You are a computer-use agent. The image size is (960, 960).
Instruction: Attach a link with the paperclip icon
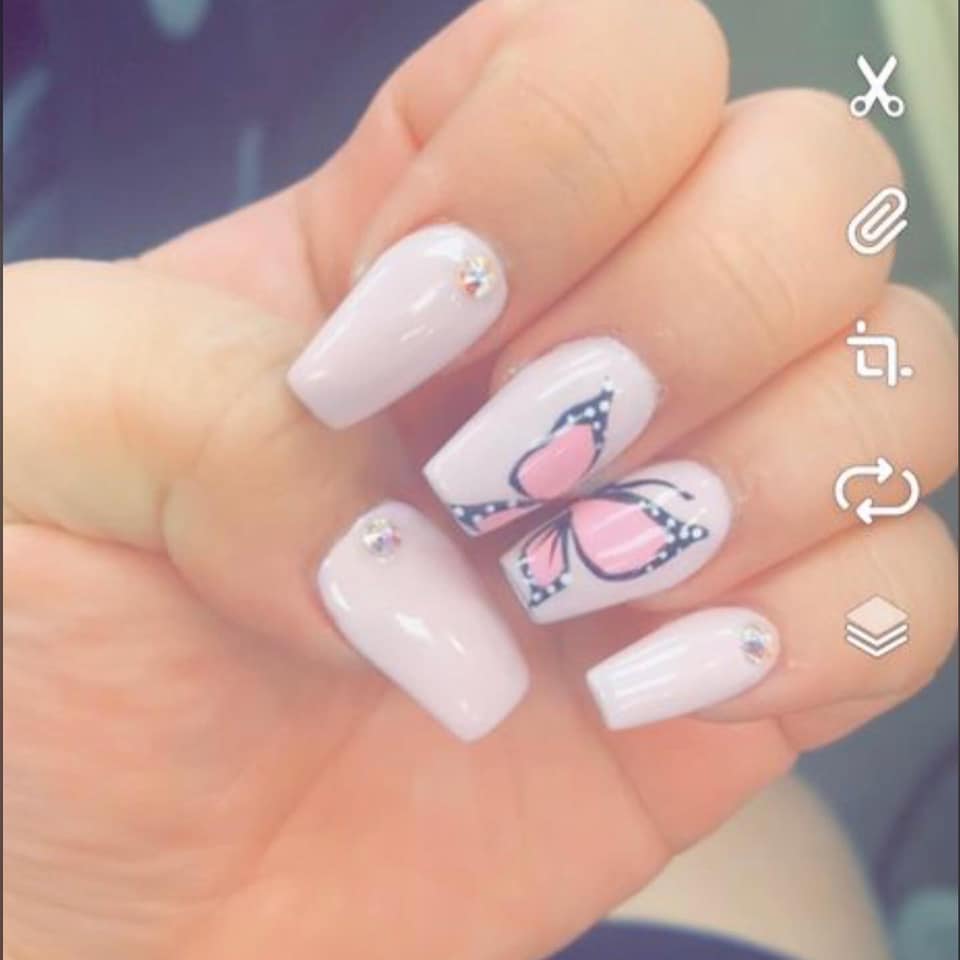pyautogui.click(x=877, y=219)
